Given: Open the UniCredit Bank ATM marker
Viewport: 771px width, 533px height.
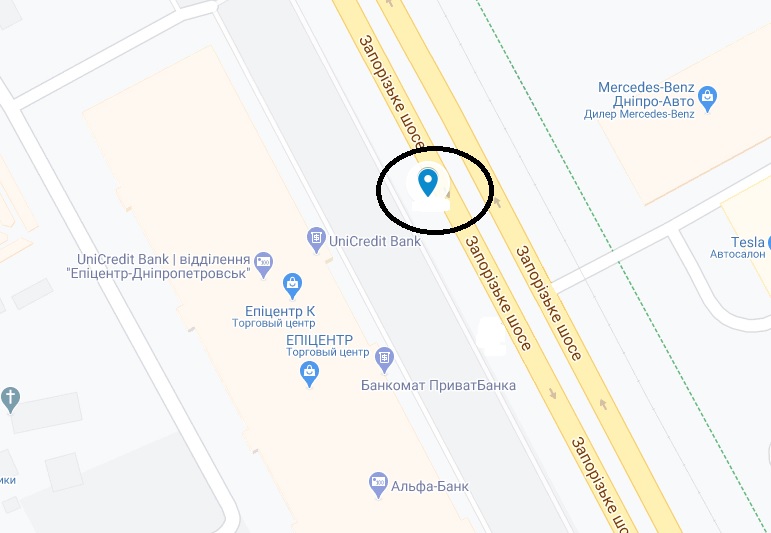Looking at the screenshot, I should [x=316, y=238].
